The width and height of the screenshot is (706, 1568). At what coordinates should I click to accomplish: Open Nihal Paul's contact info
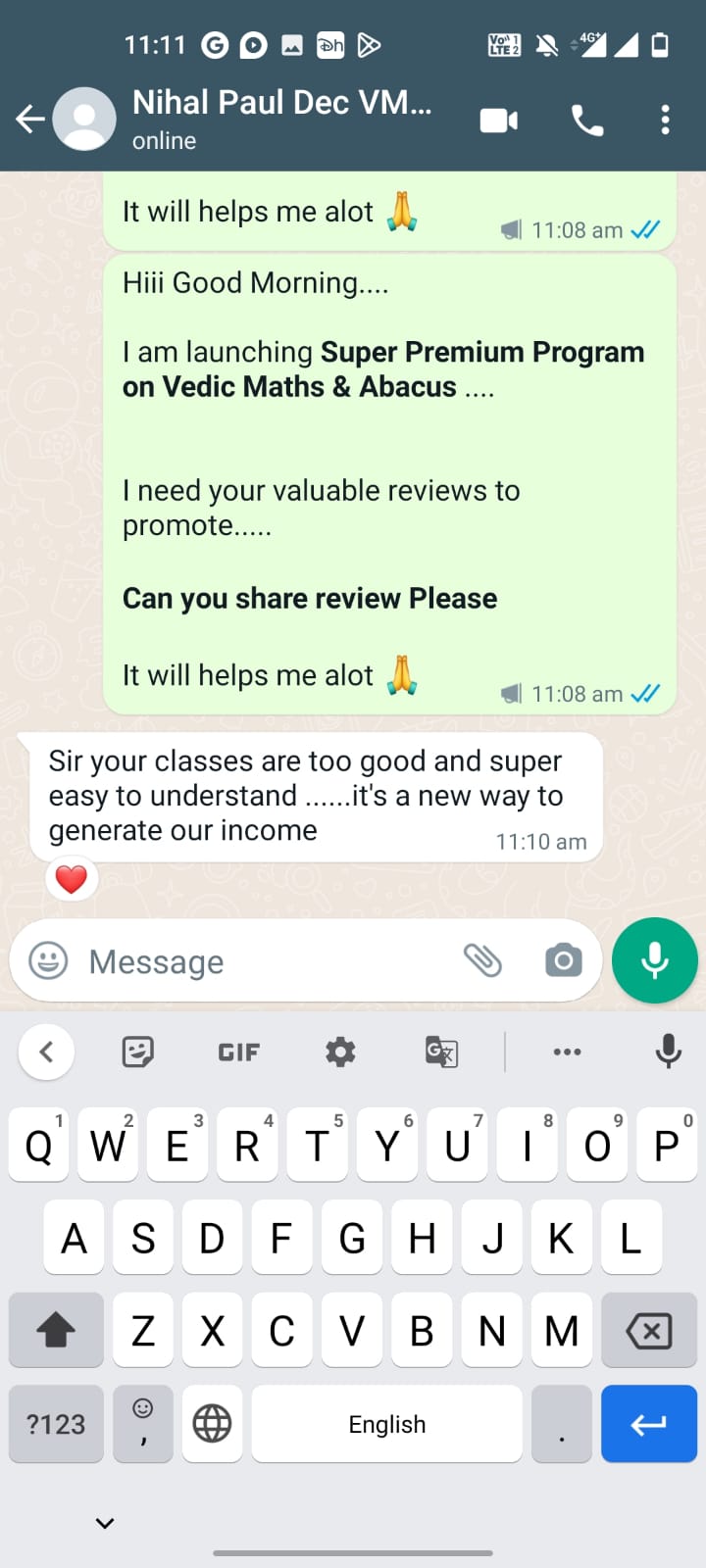click(x=282, y=119)
